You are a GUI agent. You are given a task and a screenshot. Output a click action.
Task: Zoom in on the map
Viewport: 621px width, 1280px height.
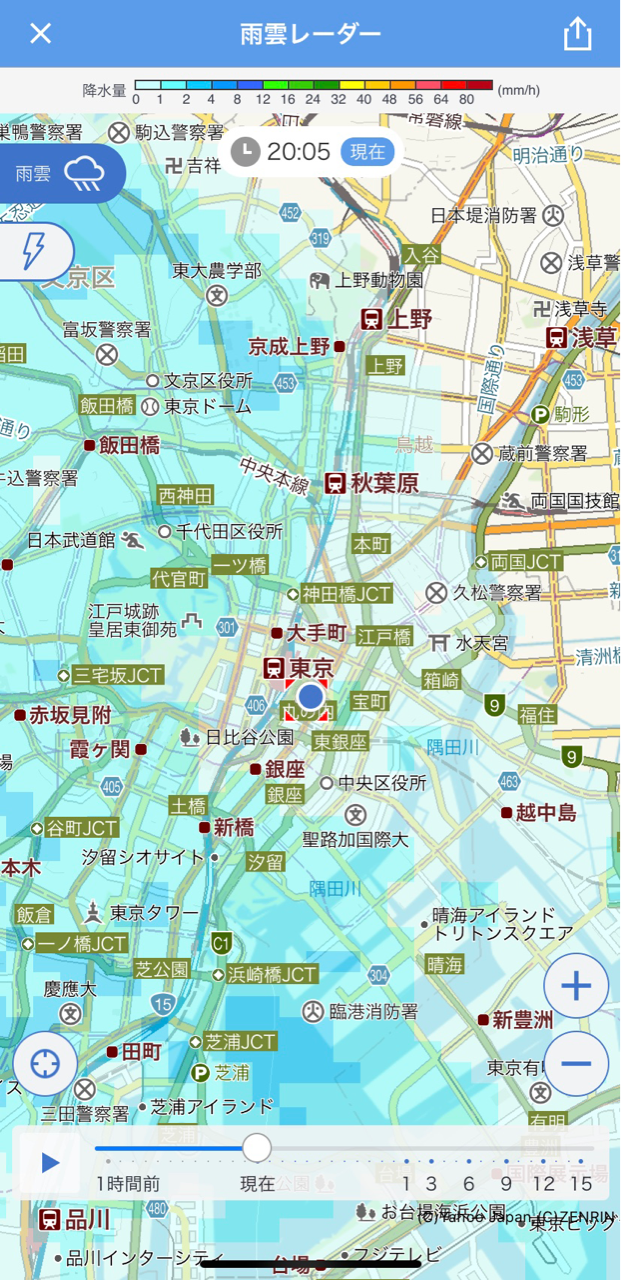click(x=576, y=987)
